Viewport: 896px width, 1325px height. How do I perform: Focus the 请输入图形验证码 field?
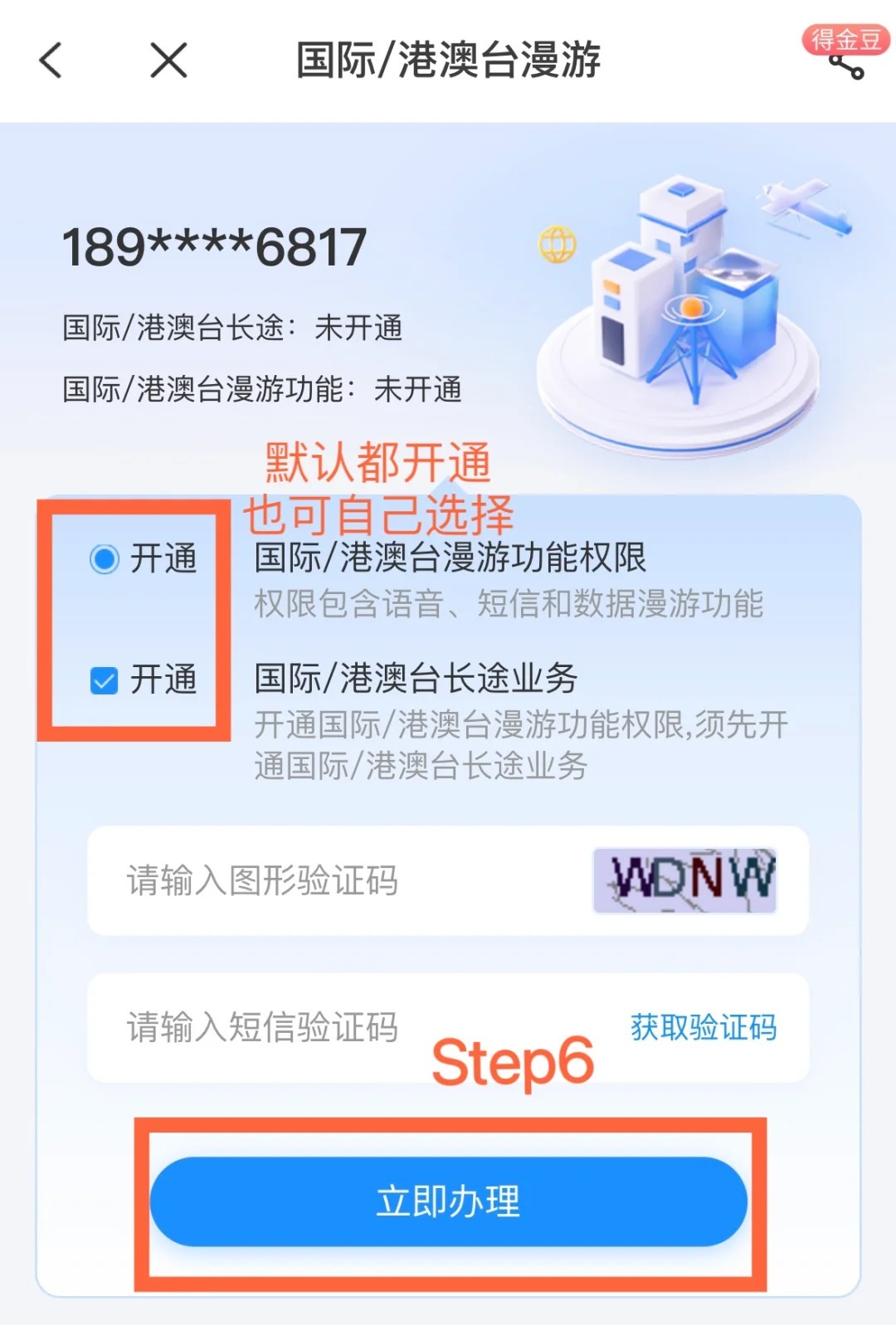(x=332, y=881)
